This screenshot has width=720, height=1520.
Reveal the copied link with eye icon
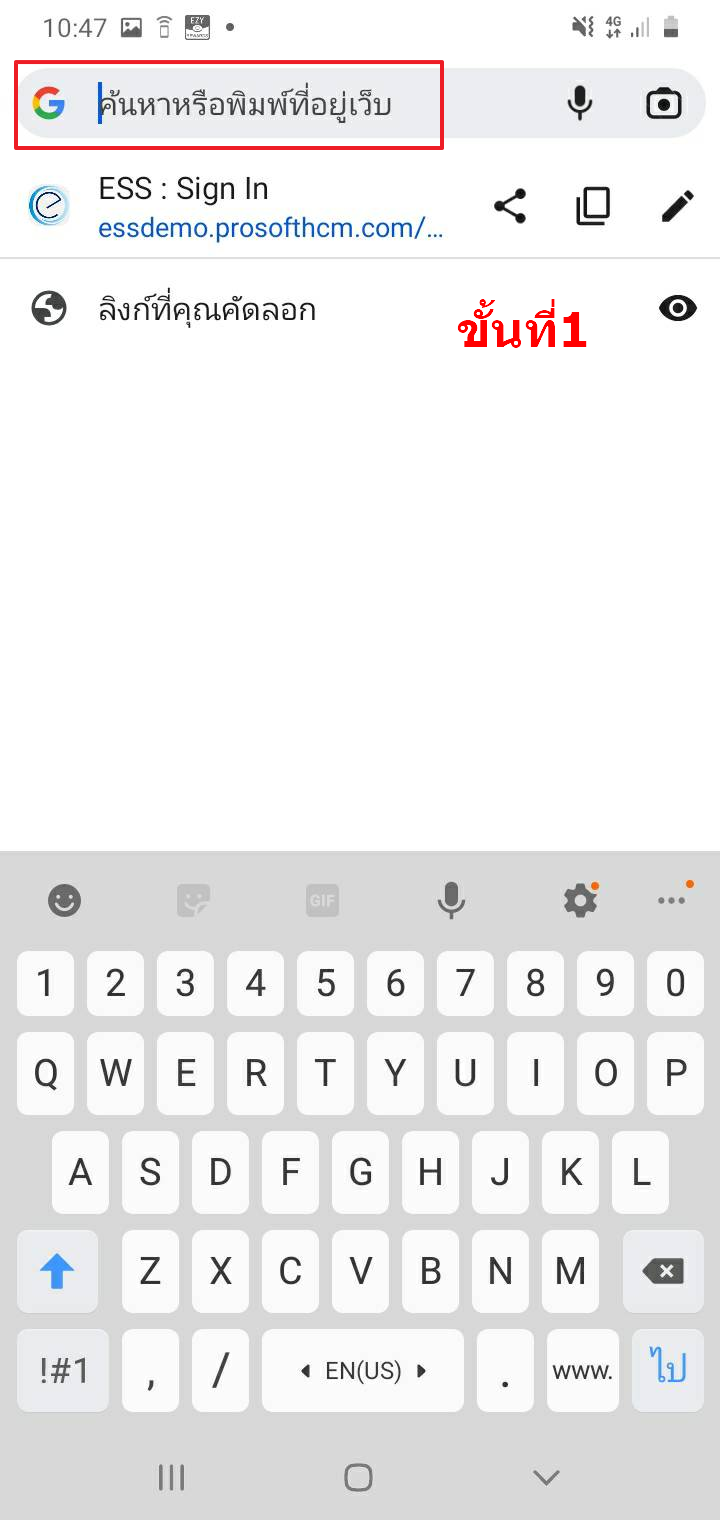[x=678, y=309]
